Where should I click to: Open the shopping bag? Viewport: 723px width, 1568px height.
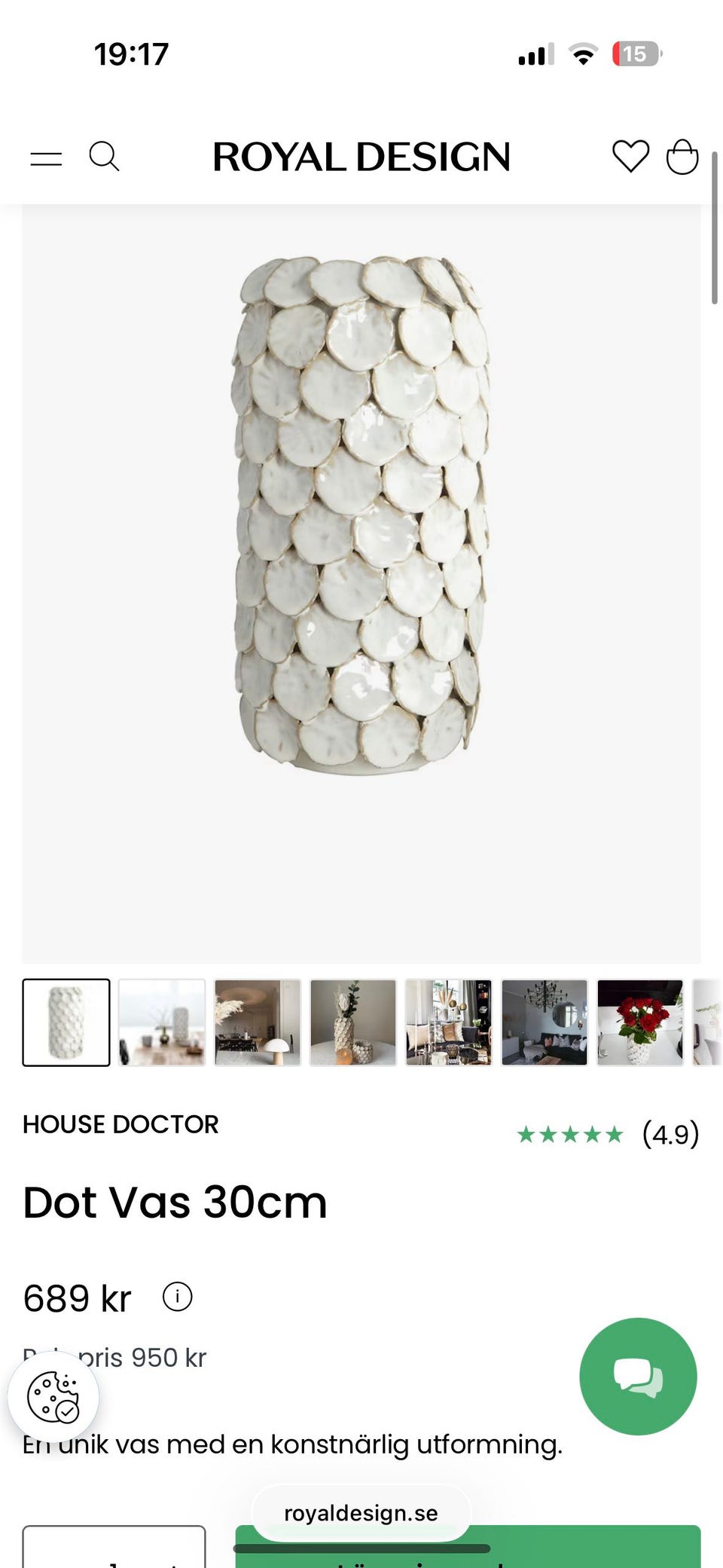coord(682,157)
